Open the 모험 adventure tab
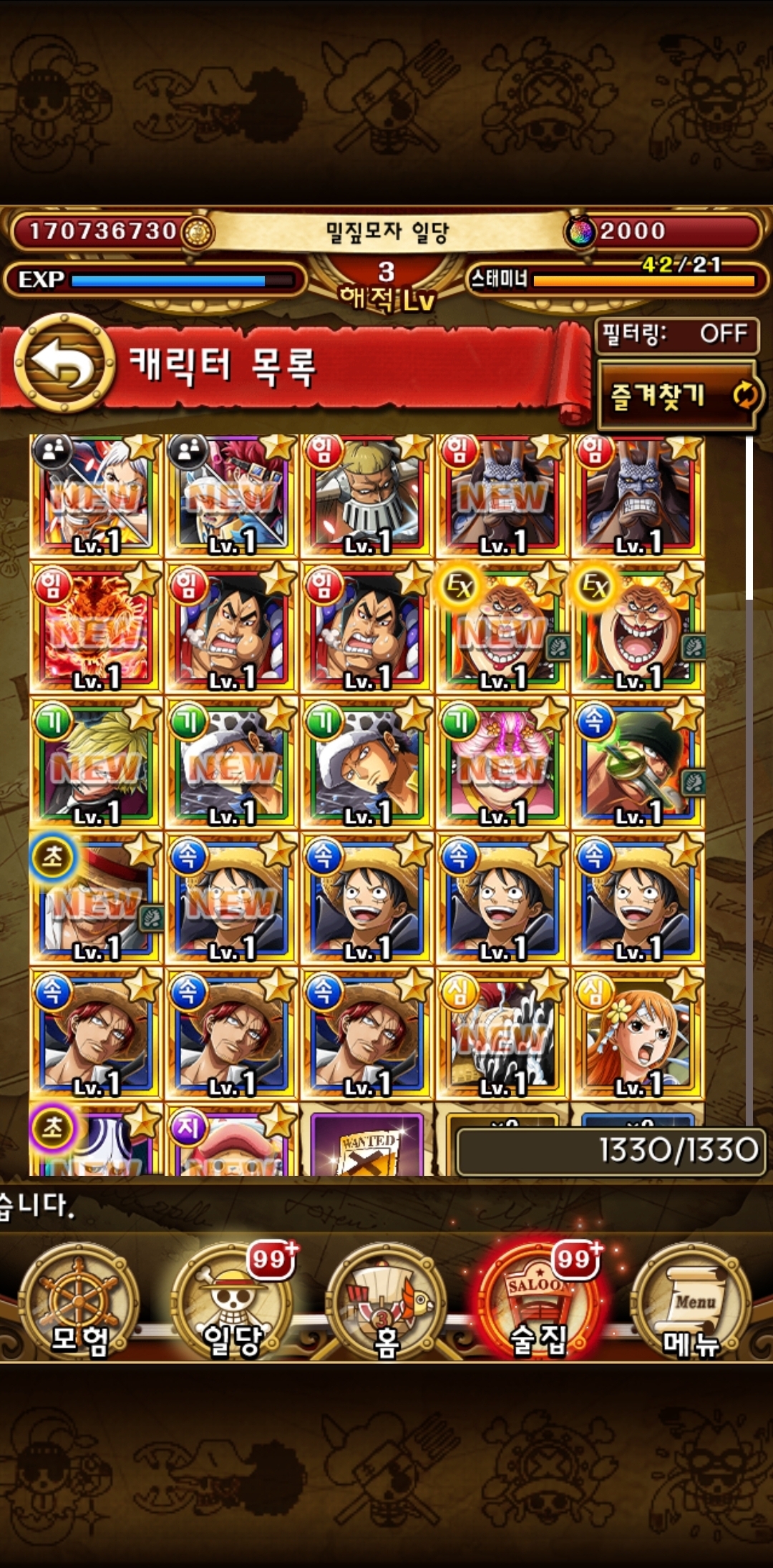This screenshot has width=773, height=1568. pos(79,1302)
